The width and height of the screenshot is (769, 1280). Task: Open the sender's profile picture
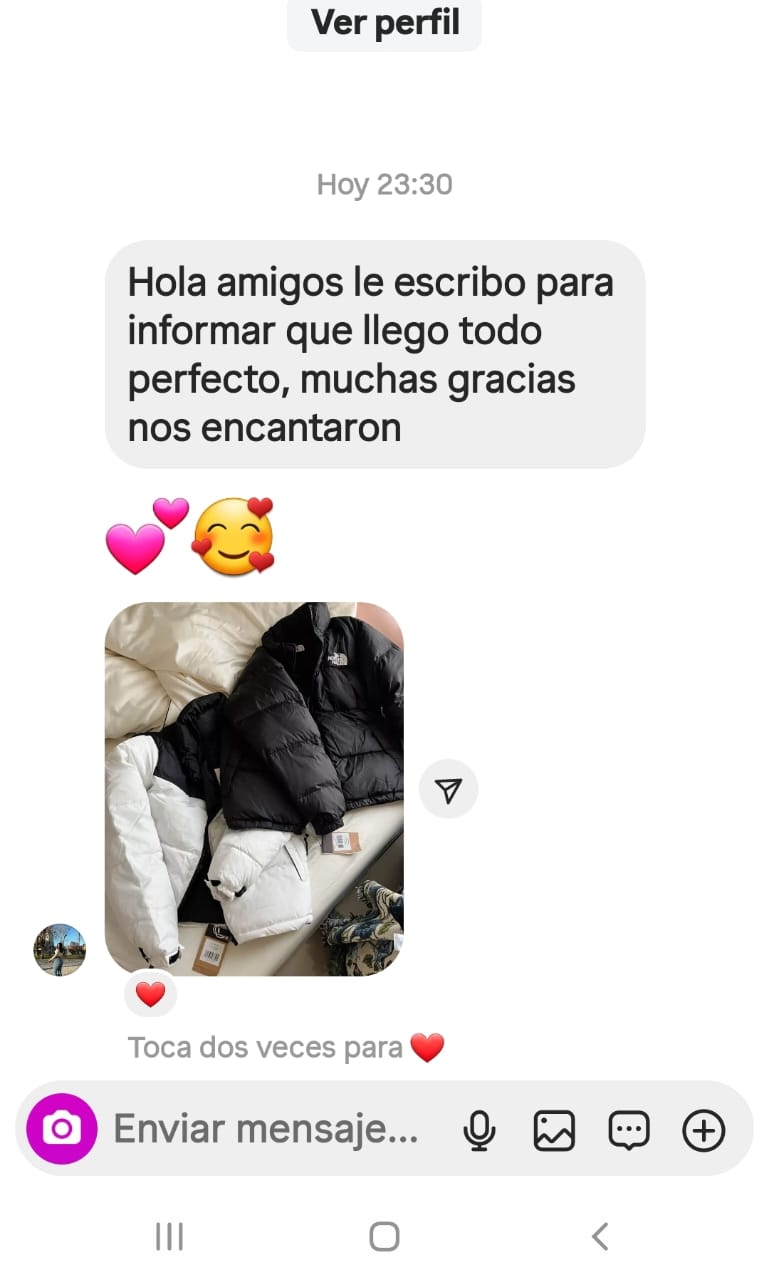pyautogui.click(x=60, y=949)
